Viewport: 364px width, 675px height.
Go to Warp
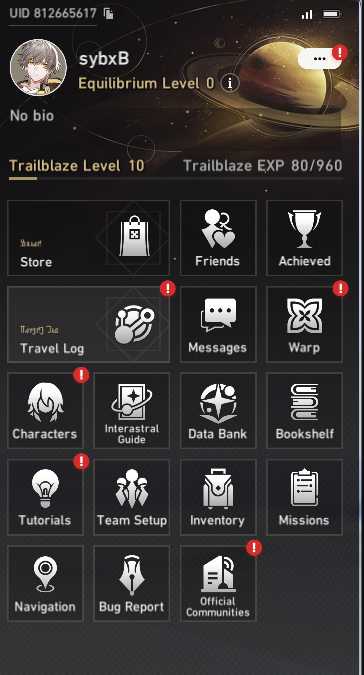coord(305,324)
